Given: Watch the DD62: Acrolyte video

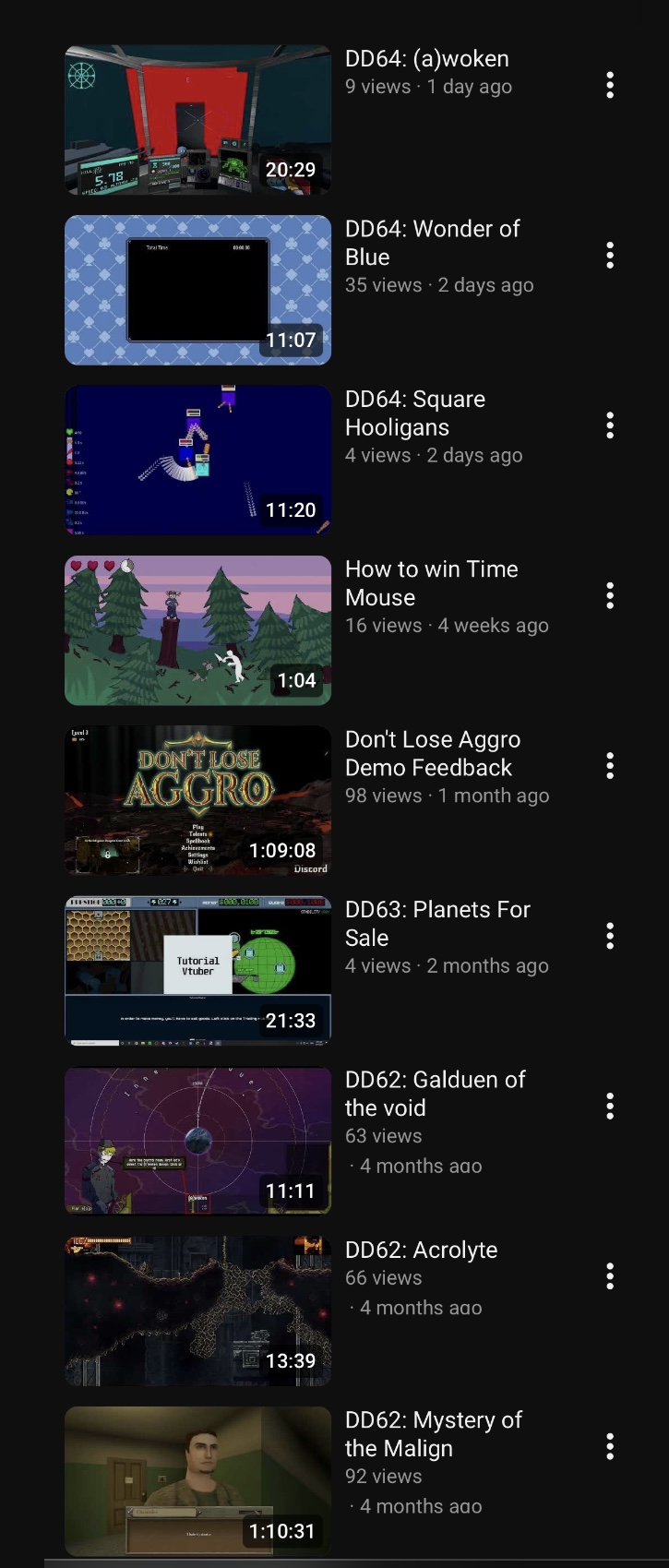Looking at the screenshot, I should tap(197, 1311).
